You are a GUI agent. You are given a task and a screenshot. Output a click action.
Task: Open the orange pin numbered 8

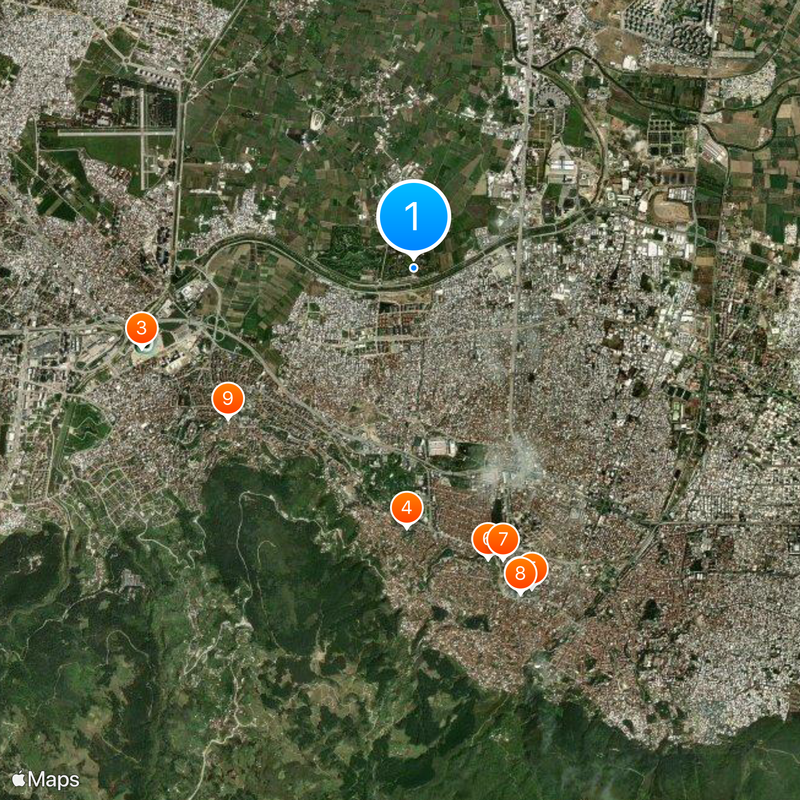[x=519, y=574]
